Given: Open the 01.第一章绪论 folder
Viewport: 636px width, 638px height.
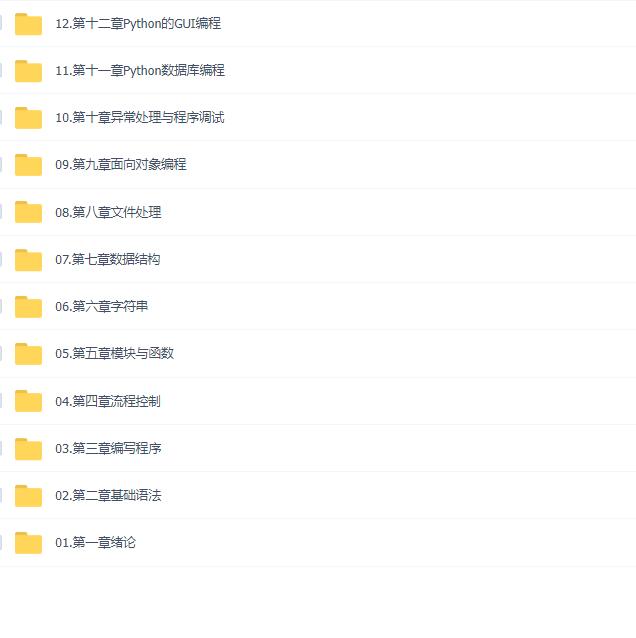Looking at the screenshot, I should 95,542.
